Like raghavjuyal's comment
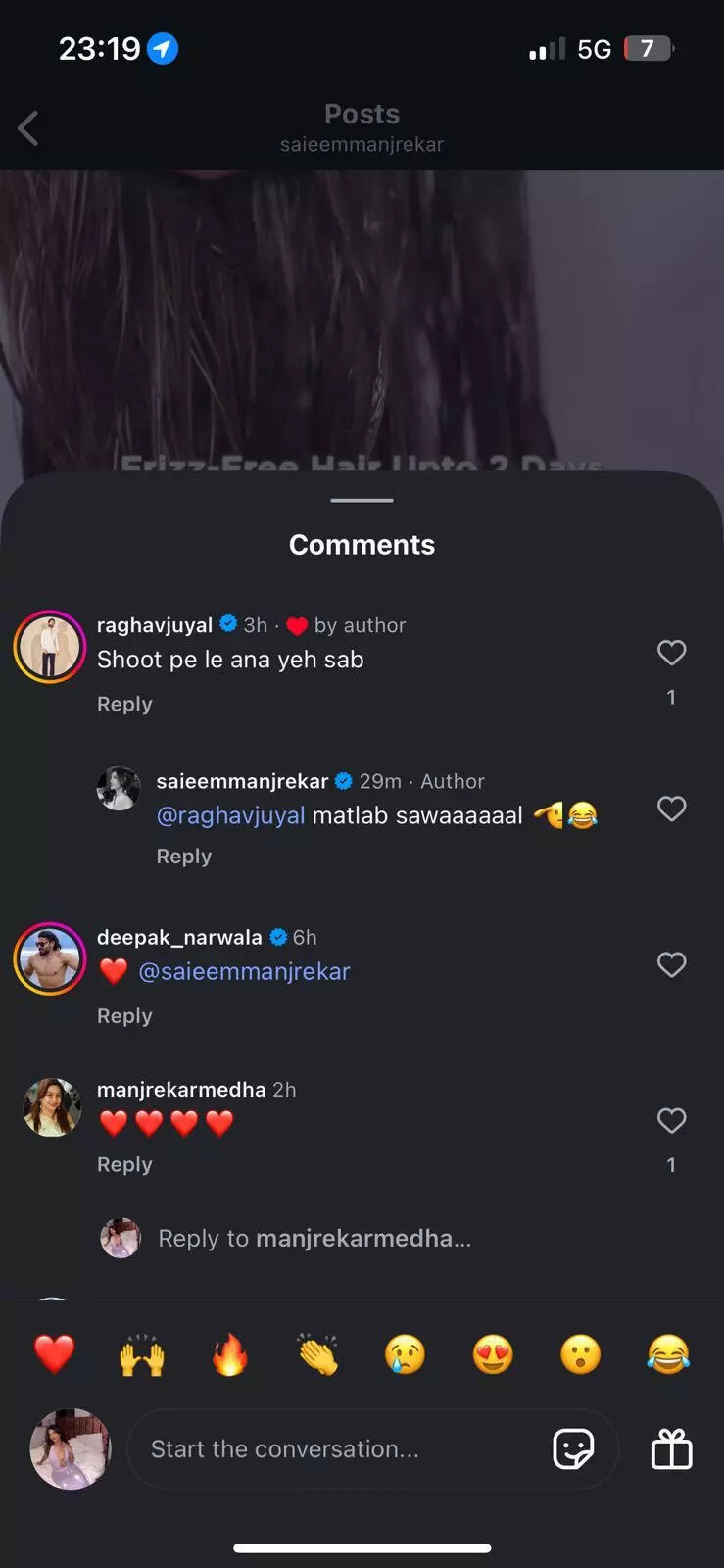724x1568 pixels. pos(671,653)
